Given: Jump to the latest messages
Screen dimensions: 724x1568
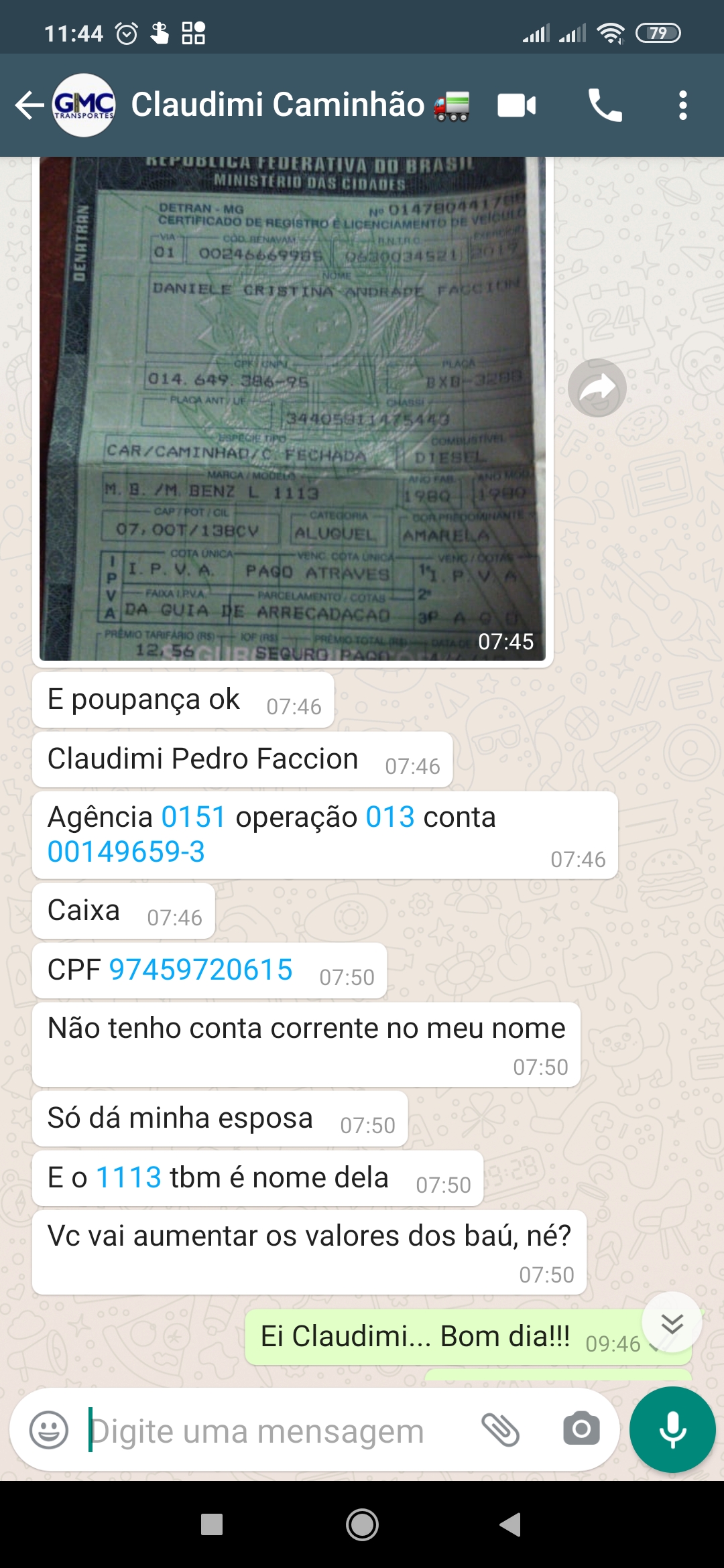Looking at the screenshot, I should pos(672,1322).
